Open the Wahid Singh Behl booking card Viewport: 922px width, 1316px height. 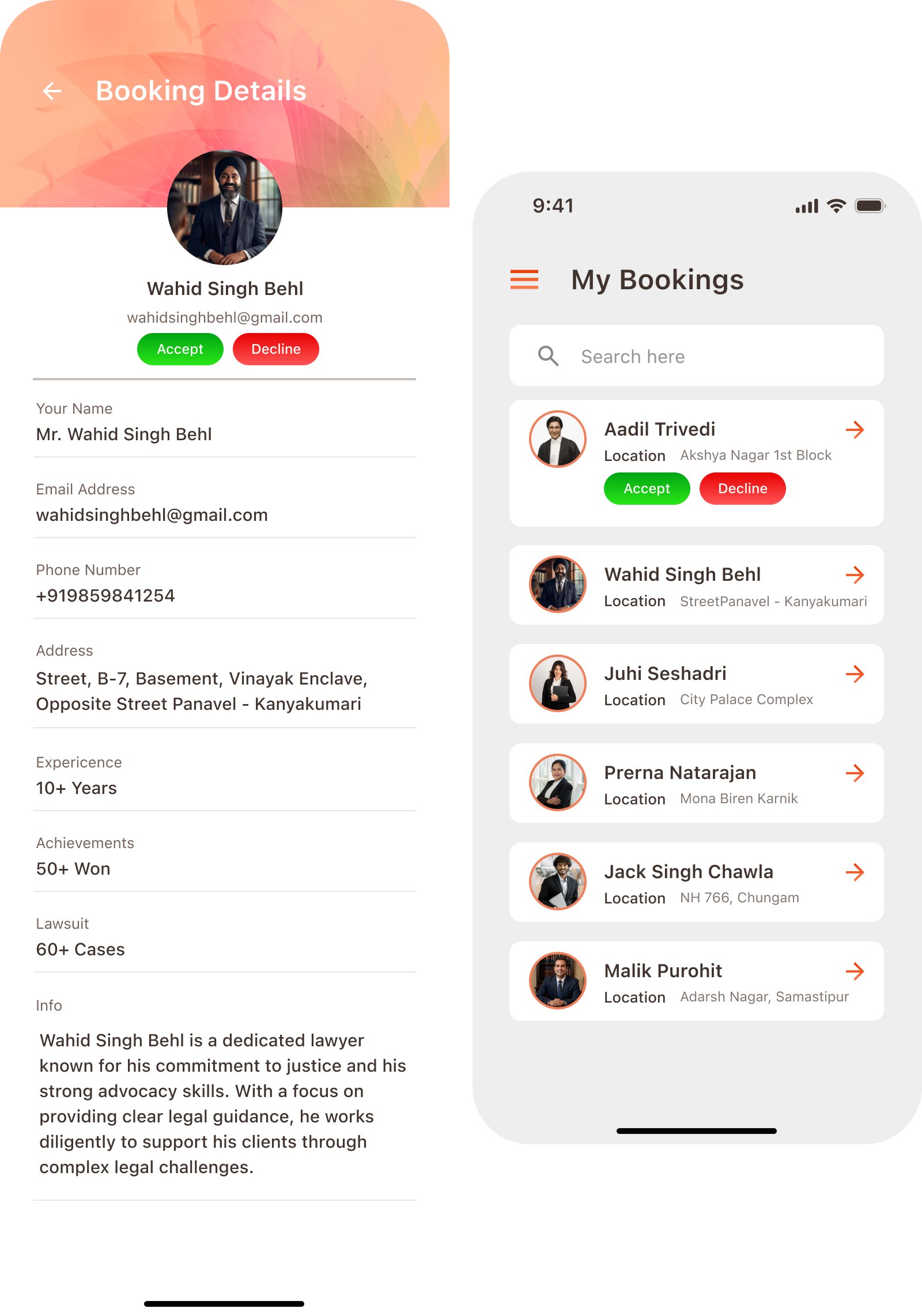coord(696,585)
